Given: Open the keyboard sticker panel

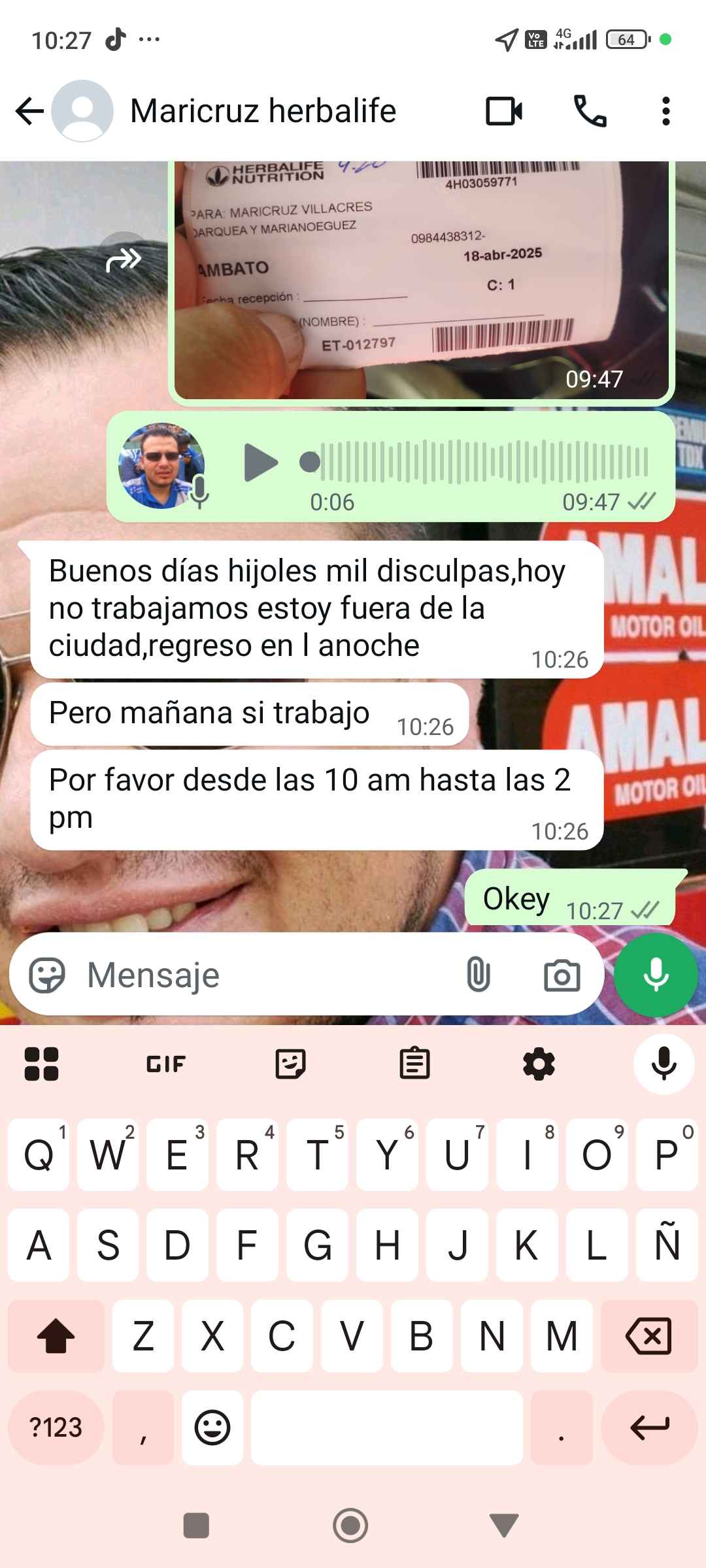Looking at the screenshot, I should 290,1064.
